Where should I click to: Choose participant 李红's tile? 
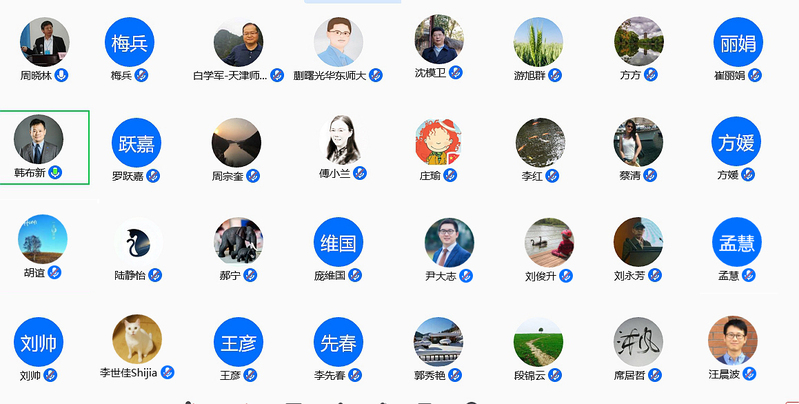(540, 143)
